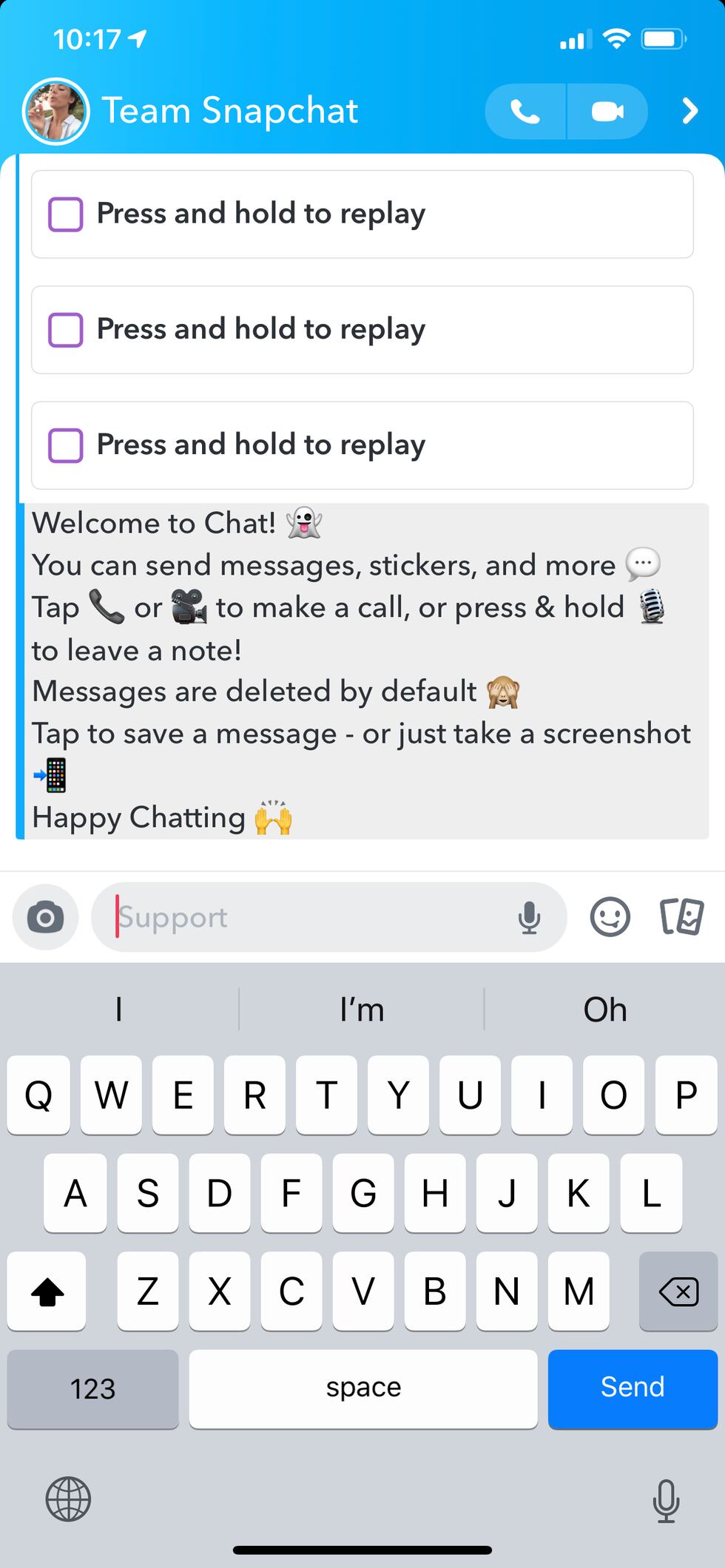Focus the Support message field
This screenshot has width=725, height=1568.
pyautogui.click(x=311, y=917)
